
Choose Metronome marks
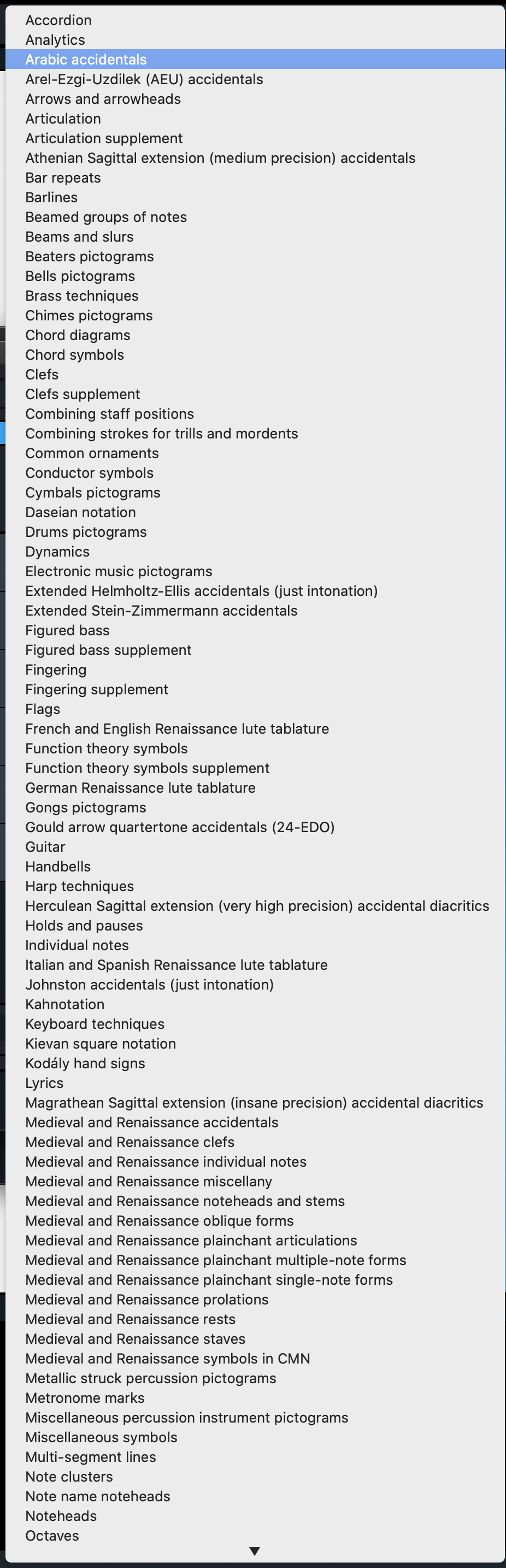(85, 1398)
